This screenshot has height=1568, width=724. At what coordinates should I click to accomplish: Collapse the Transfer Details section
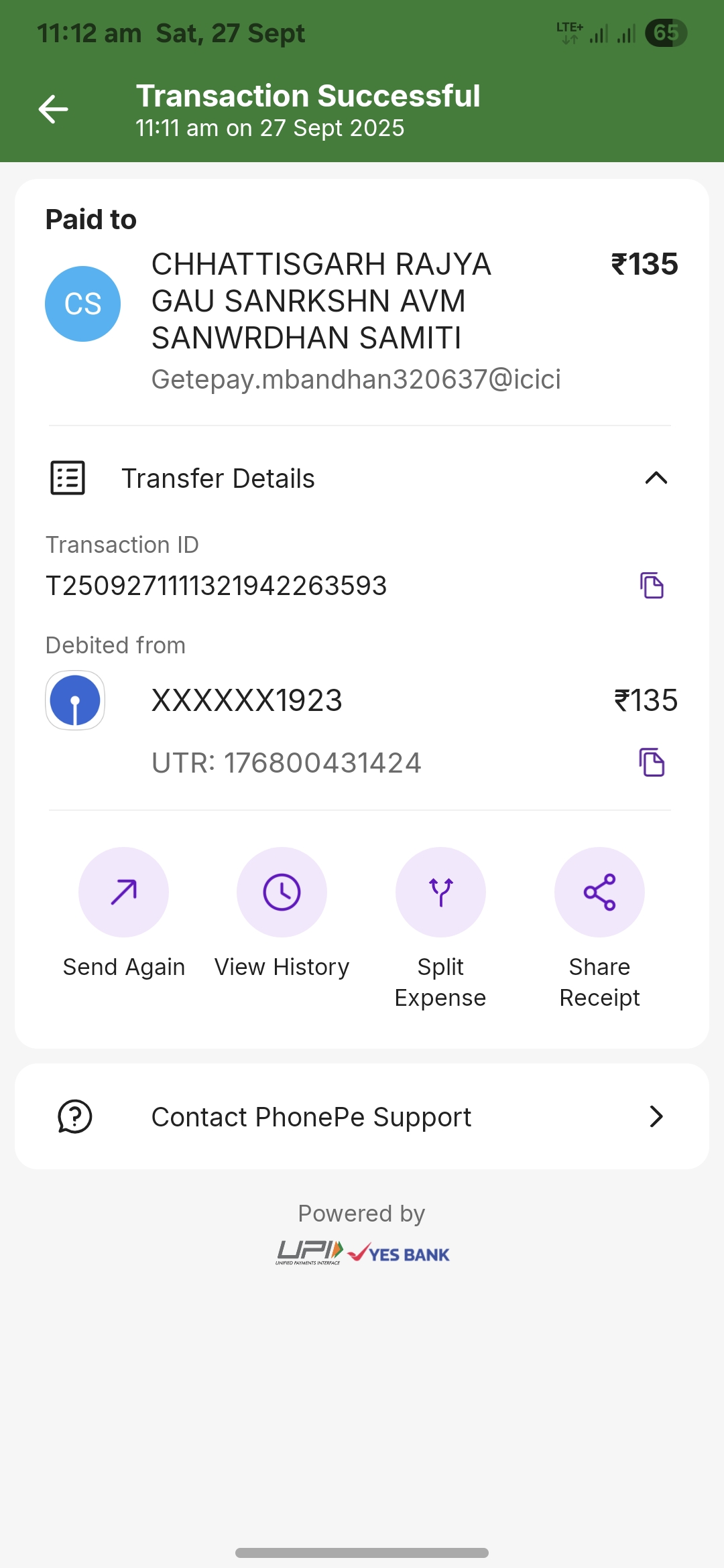coord(656,478)
